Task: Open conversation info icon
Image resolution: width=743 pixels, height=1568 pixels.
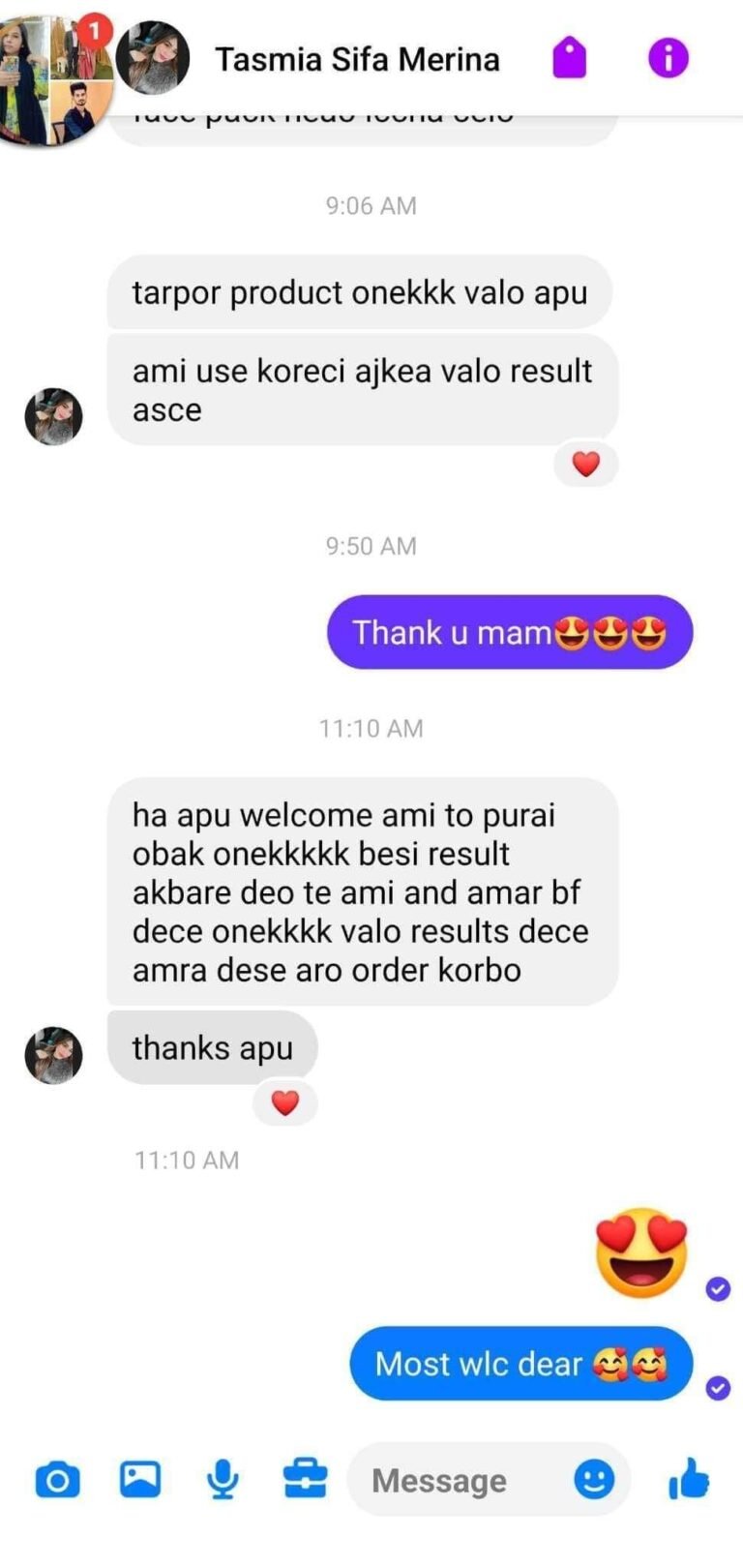Action: 668,58
